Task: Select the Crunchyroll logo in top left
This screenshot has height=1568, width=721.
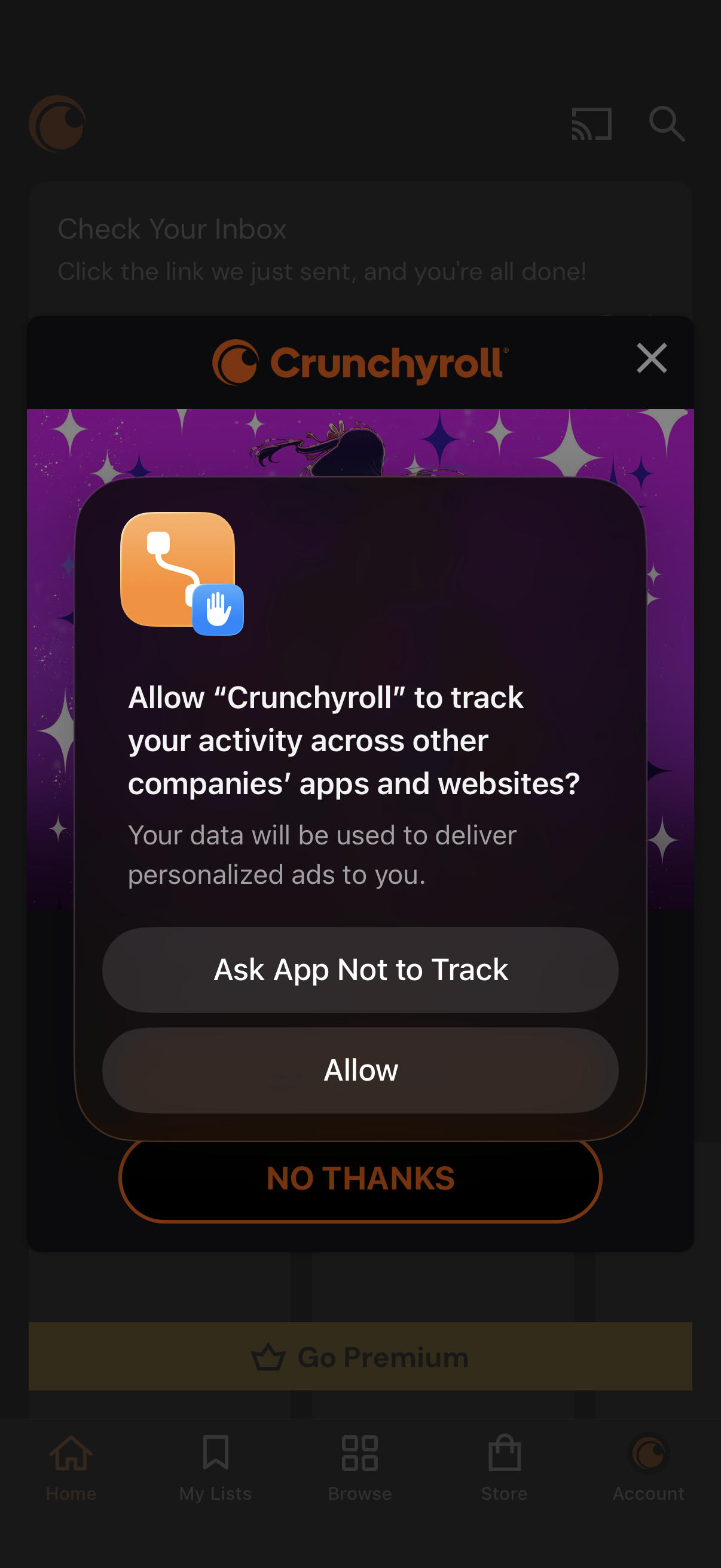Action: (58, 124)
